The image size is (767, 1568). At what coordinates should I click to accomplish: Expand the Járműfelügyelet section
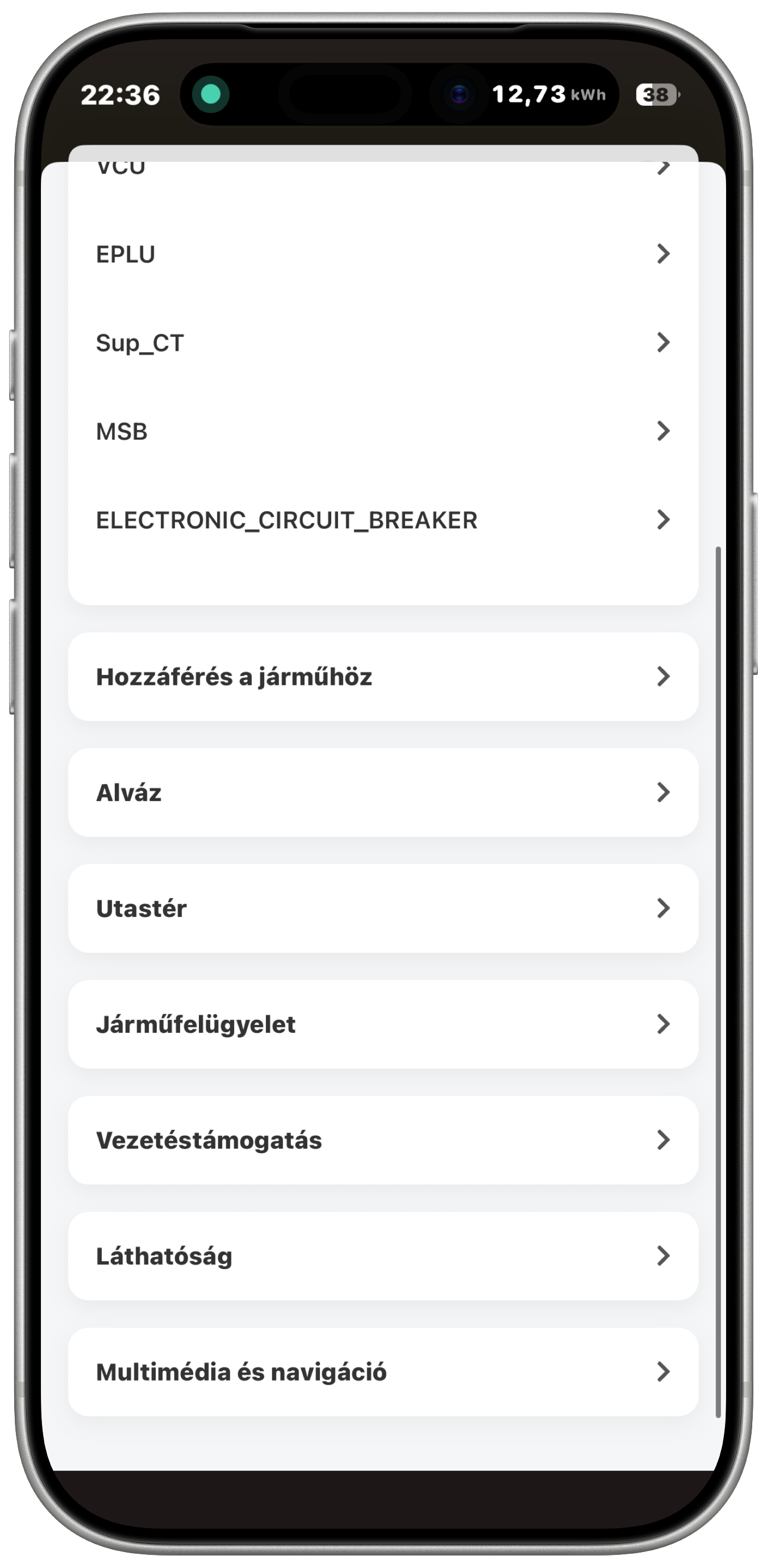[x=383, y=1024]
